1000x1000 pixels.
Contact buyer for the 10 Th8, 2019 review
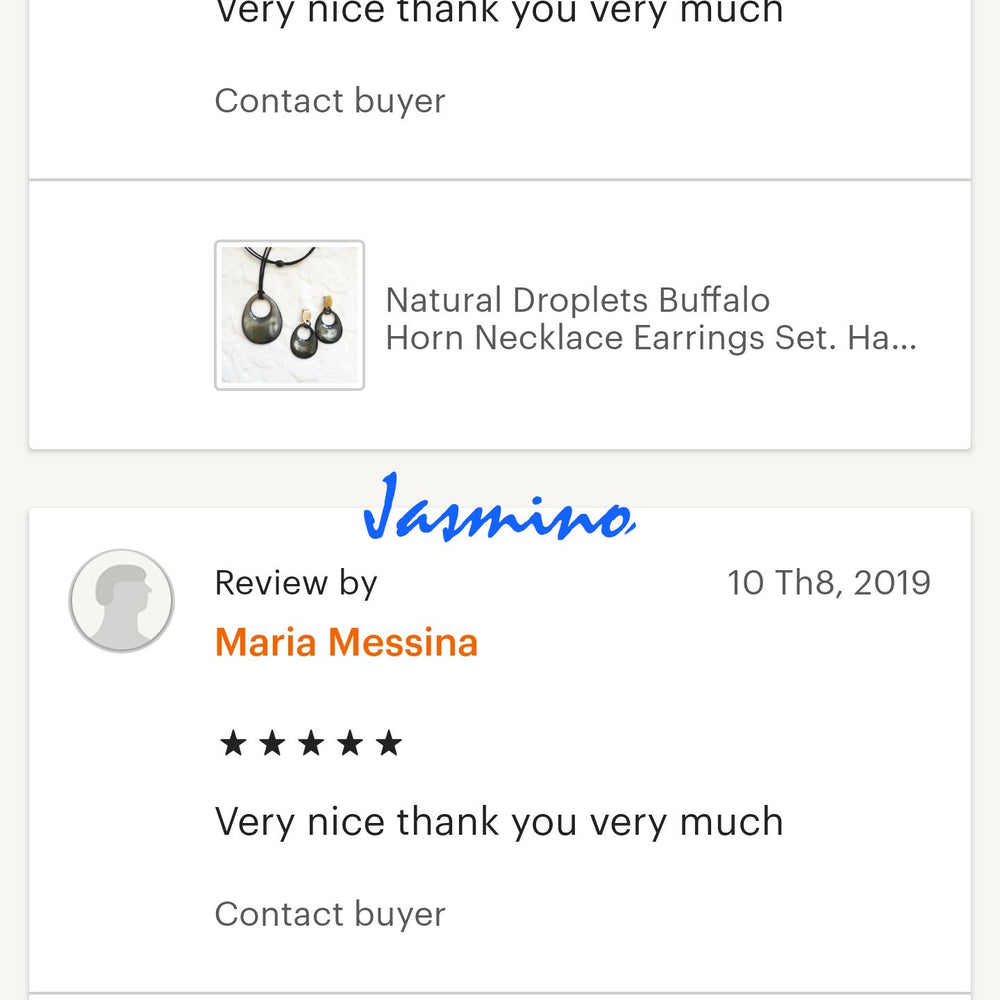(x=330, y=914)
